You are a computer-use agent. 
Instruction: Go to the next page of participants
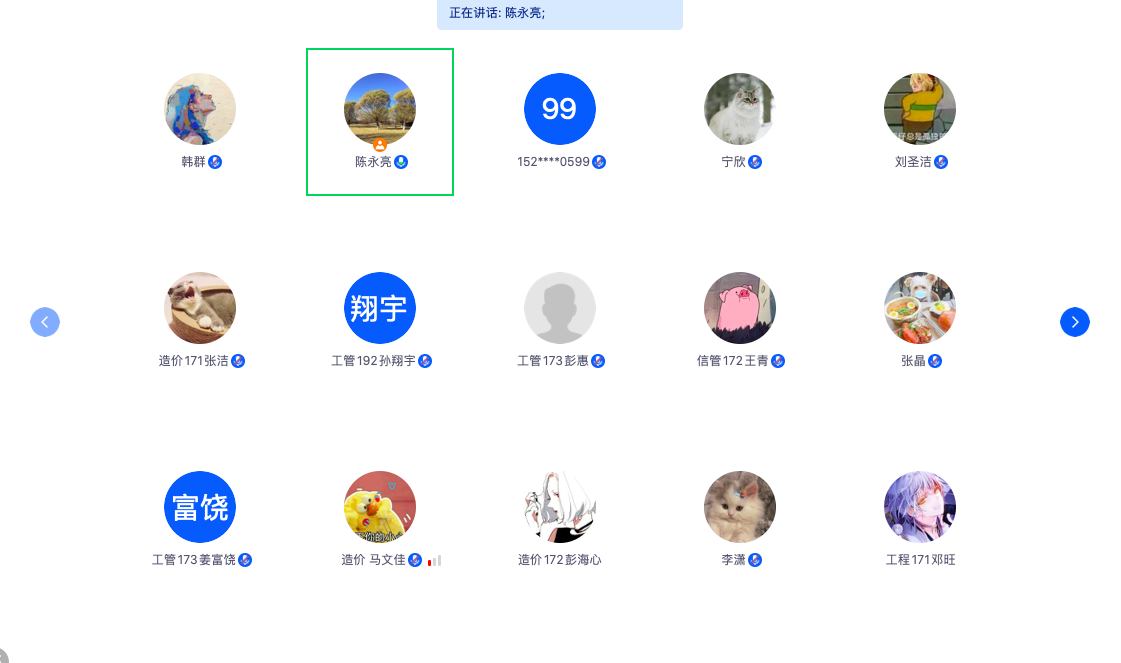click(1074, 322)
